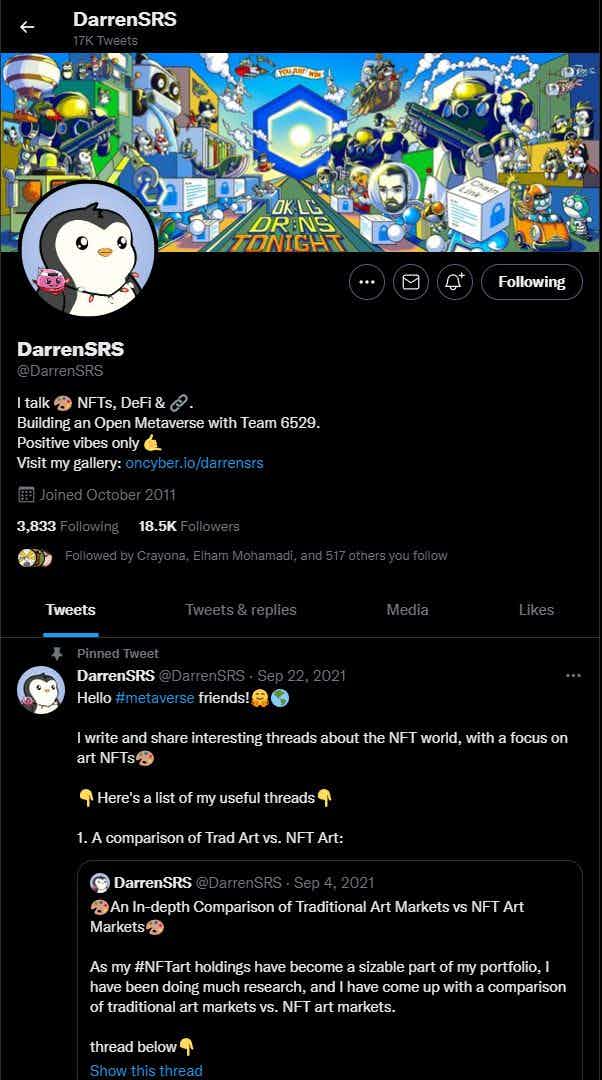Select the Tweets tab

[70, 610]
